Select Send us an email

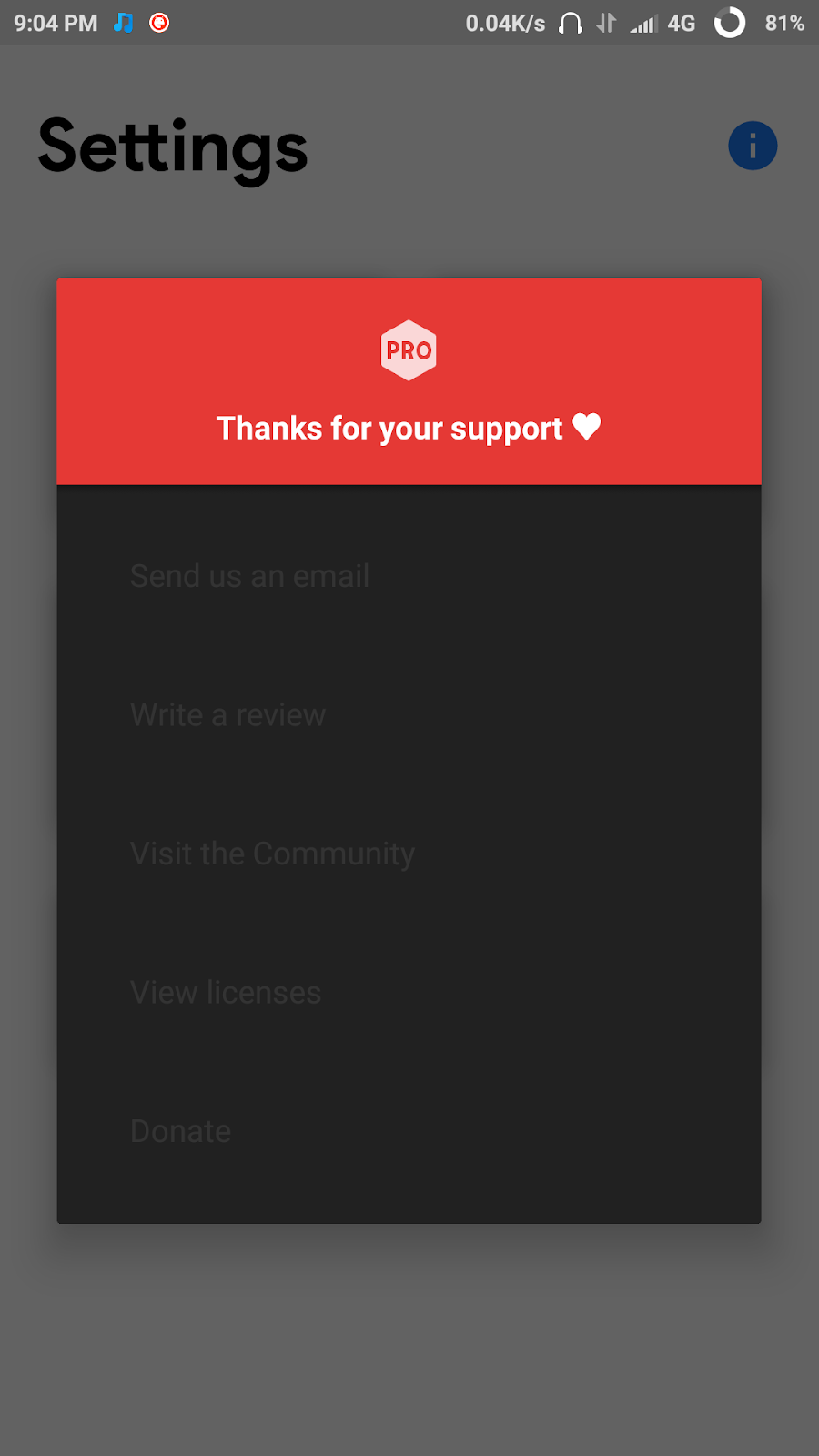[249, 576]
